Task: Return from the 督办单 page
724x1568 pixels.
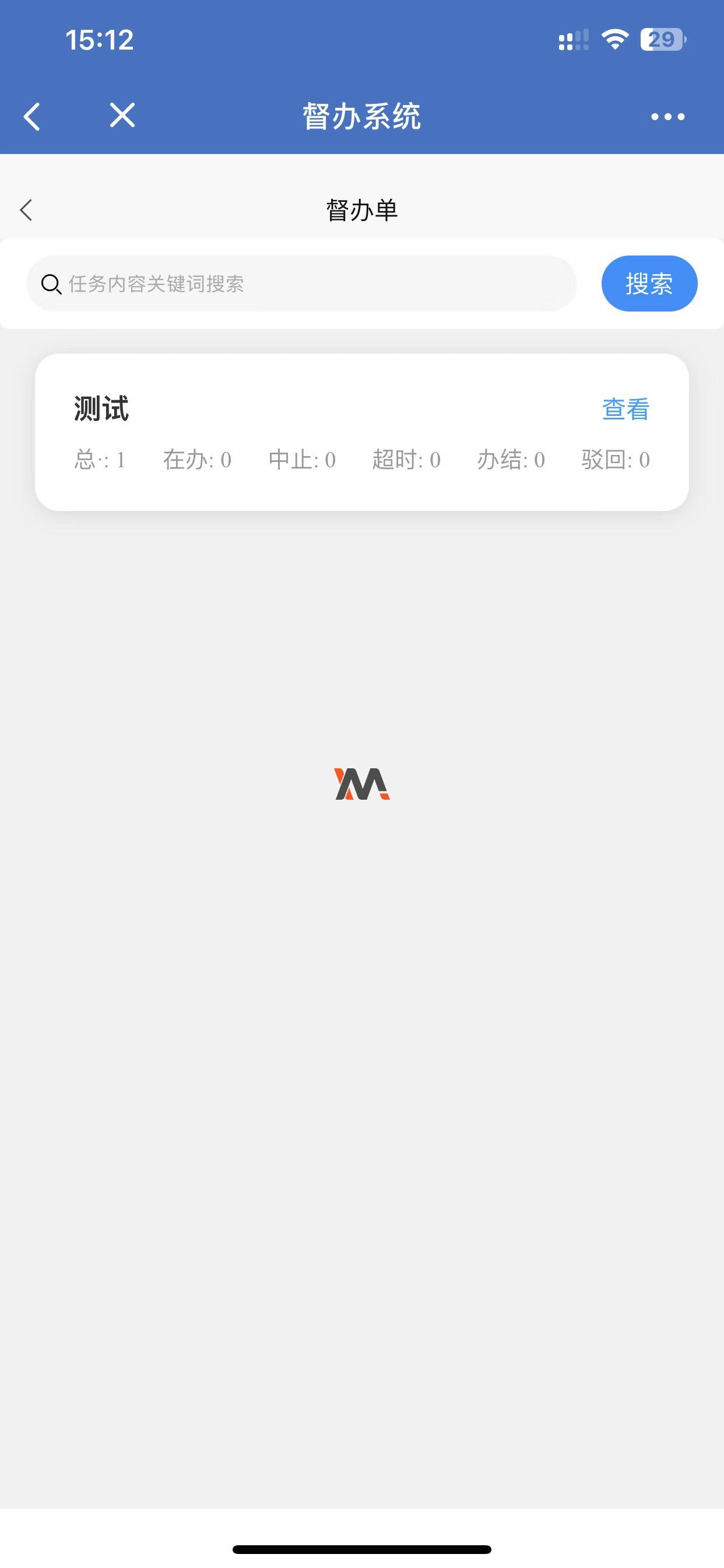Action: point(26,210)
